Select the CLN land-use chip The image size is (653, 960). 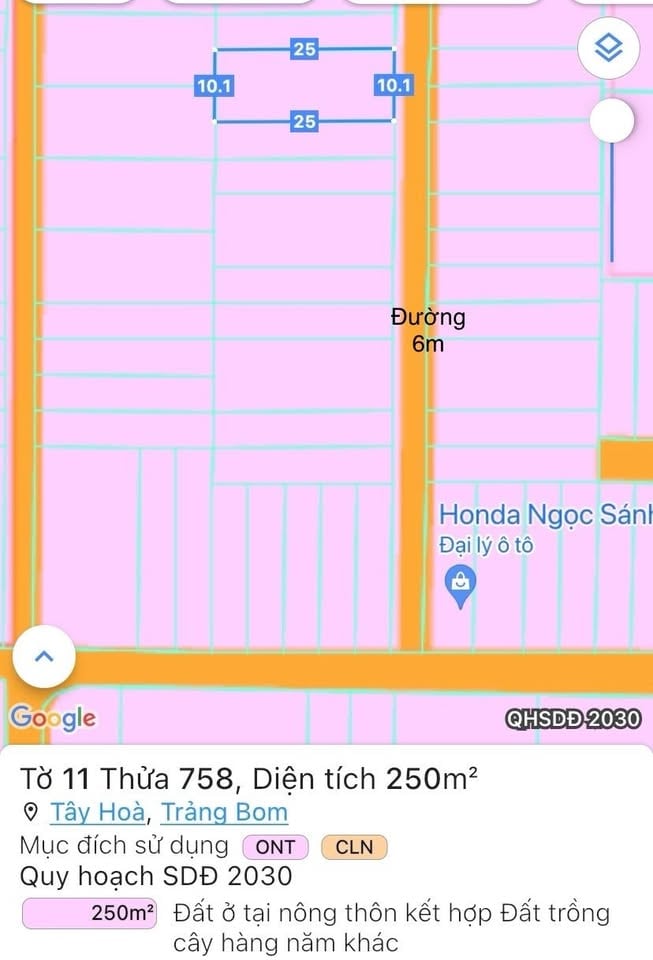(x=354, y=847)
